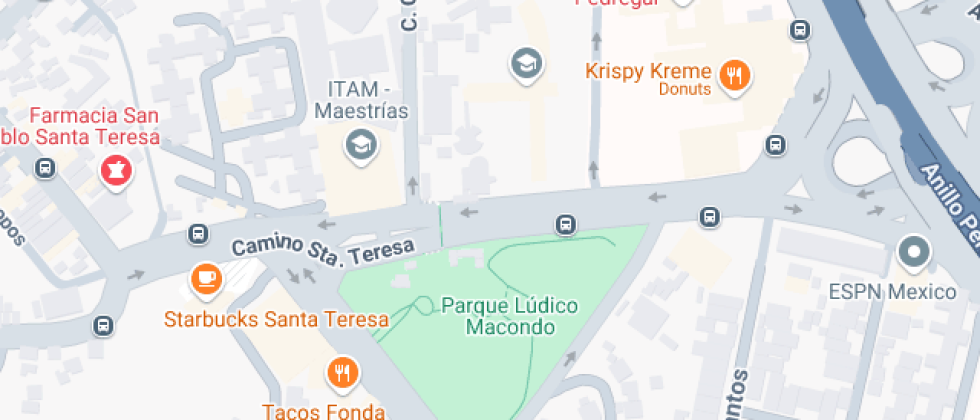Select the Farmacia San Pablo Santa Teresa marker
This screenshot has height=420, width=980.
click(116, 171)
